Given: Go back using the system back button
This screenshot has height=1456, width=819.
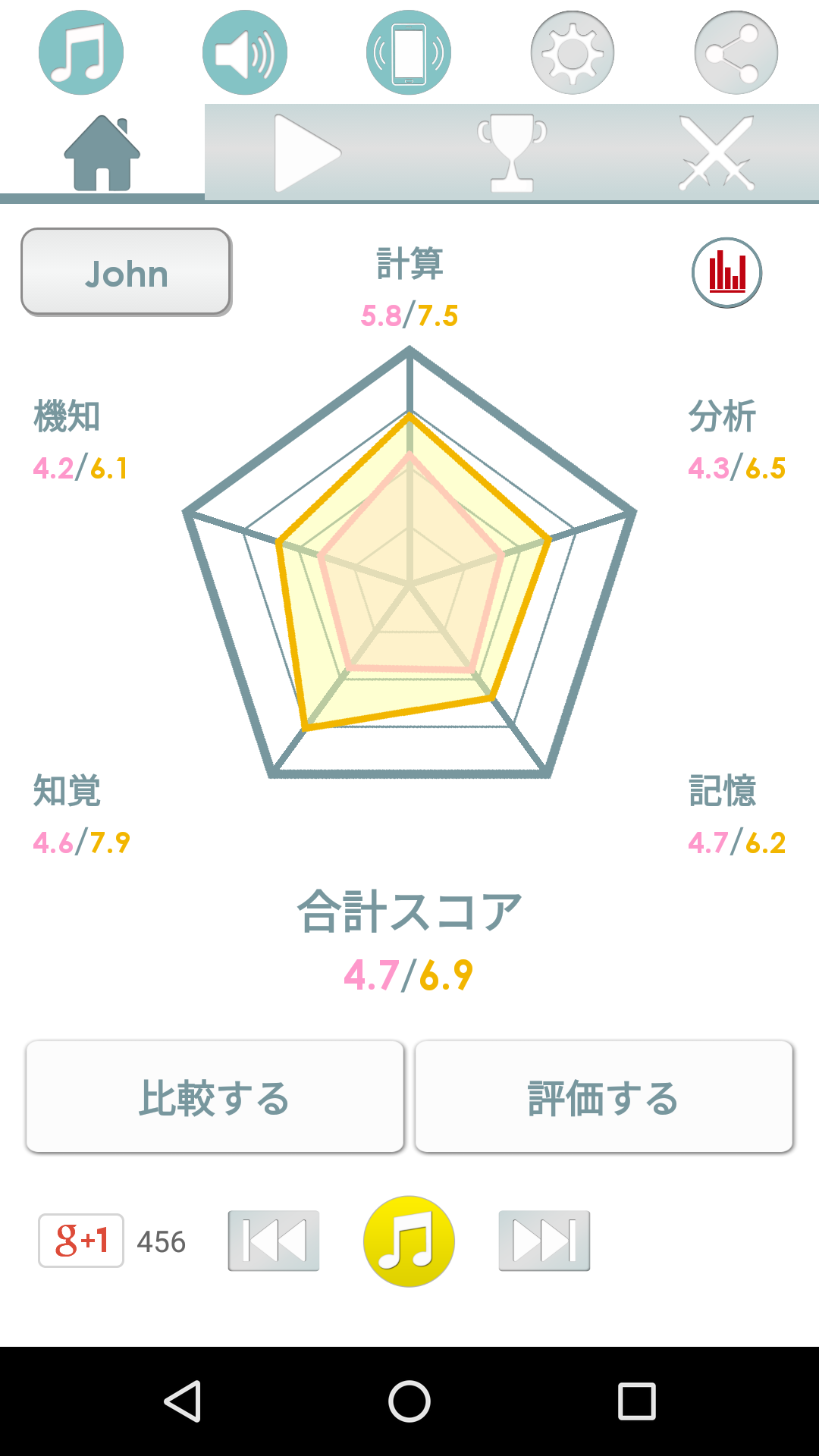Looking at the screenshot, I should coord(183,1401).
